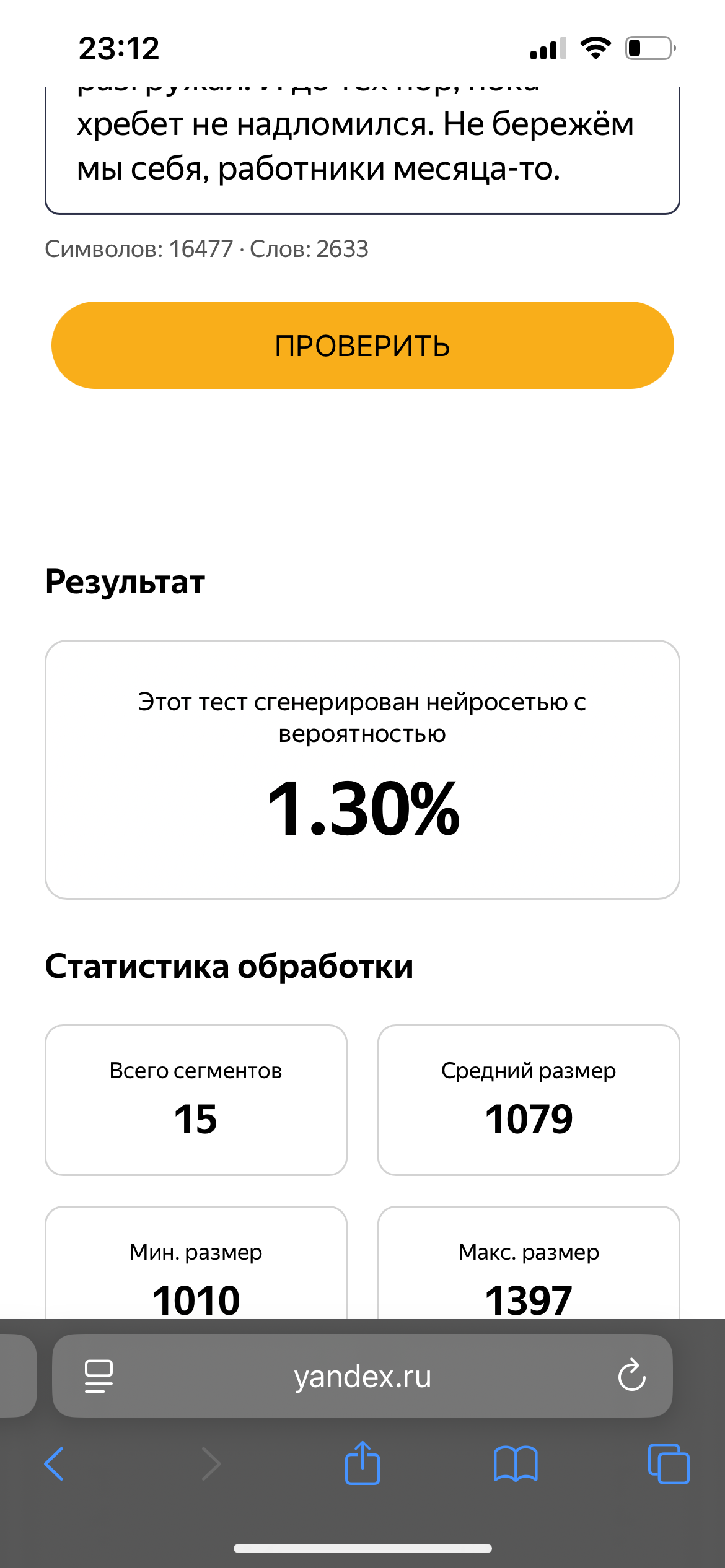
Task: Tap the ПРОВЕРИТЬ button
Action: [362, 345]
